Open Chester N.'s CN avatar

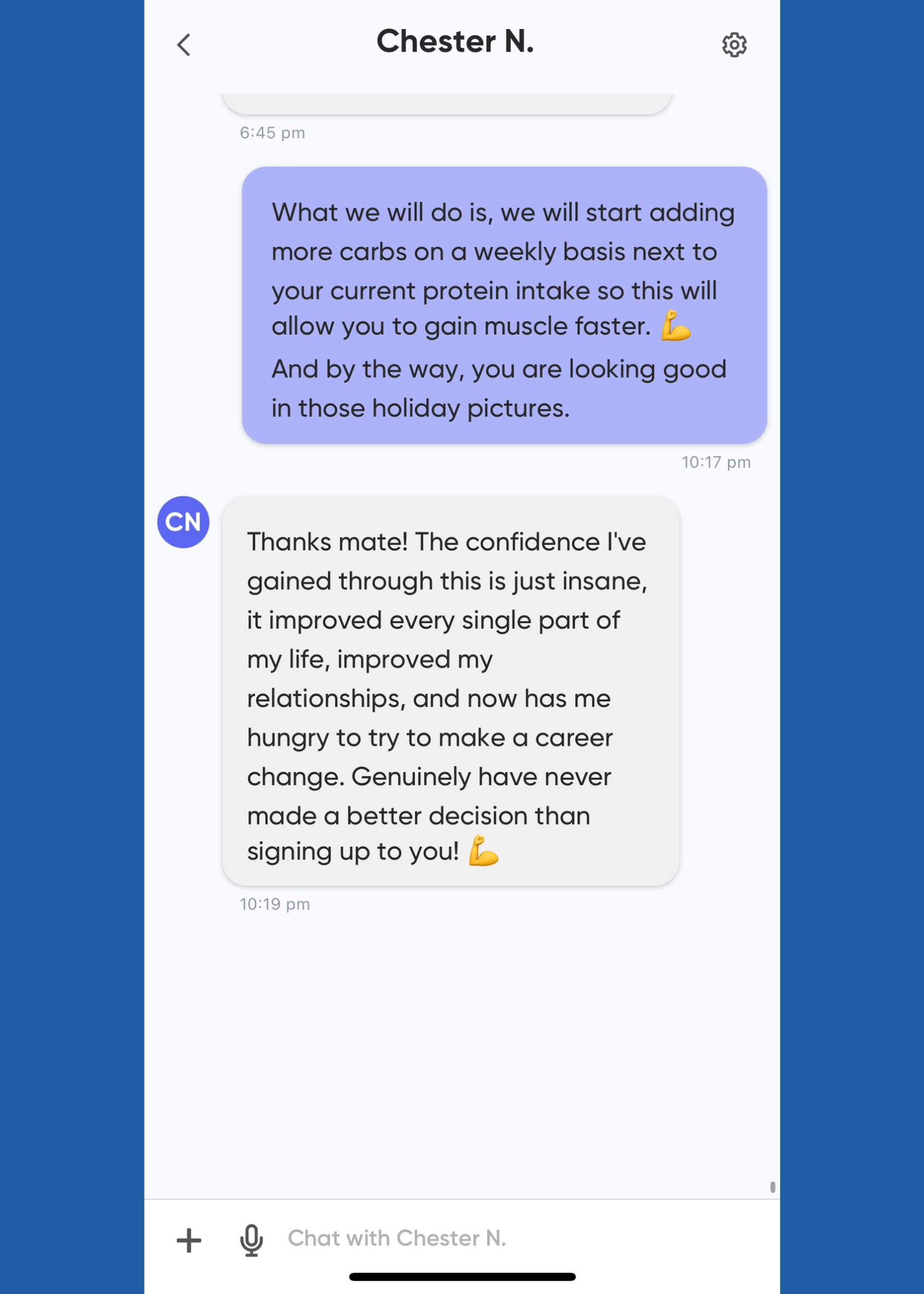[x=183, y=522]
